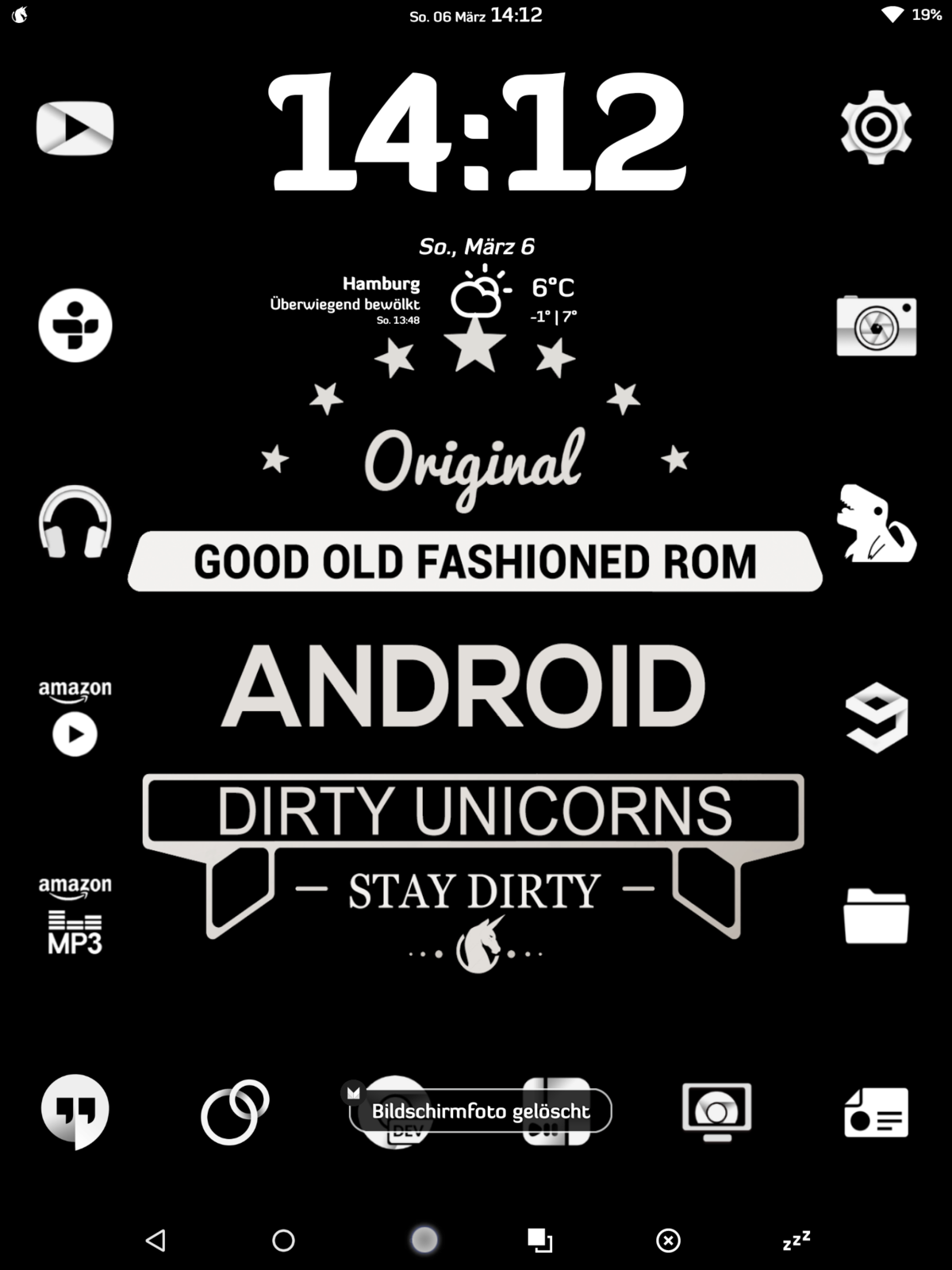Viewport: 952px width, 1270px height.
Task: Open the Hangouts app
Action: tap(75, 1110)
